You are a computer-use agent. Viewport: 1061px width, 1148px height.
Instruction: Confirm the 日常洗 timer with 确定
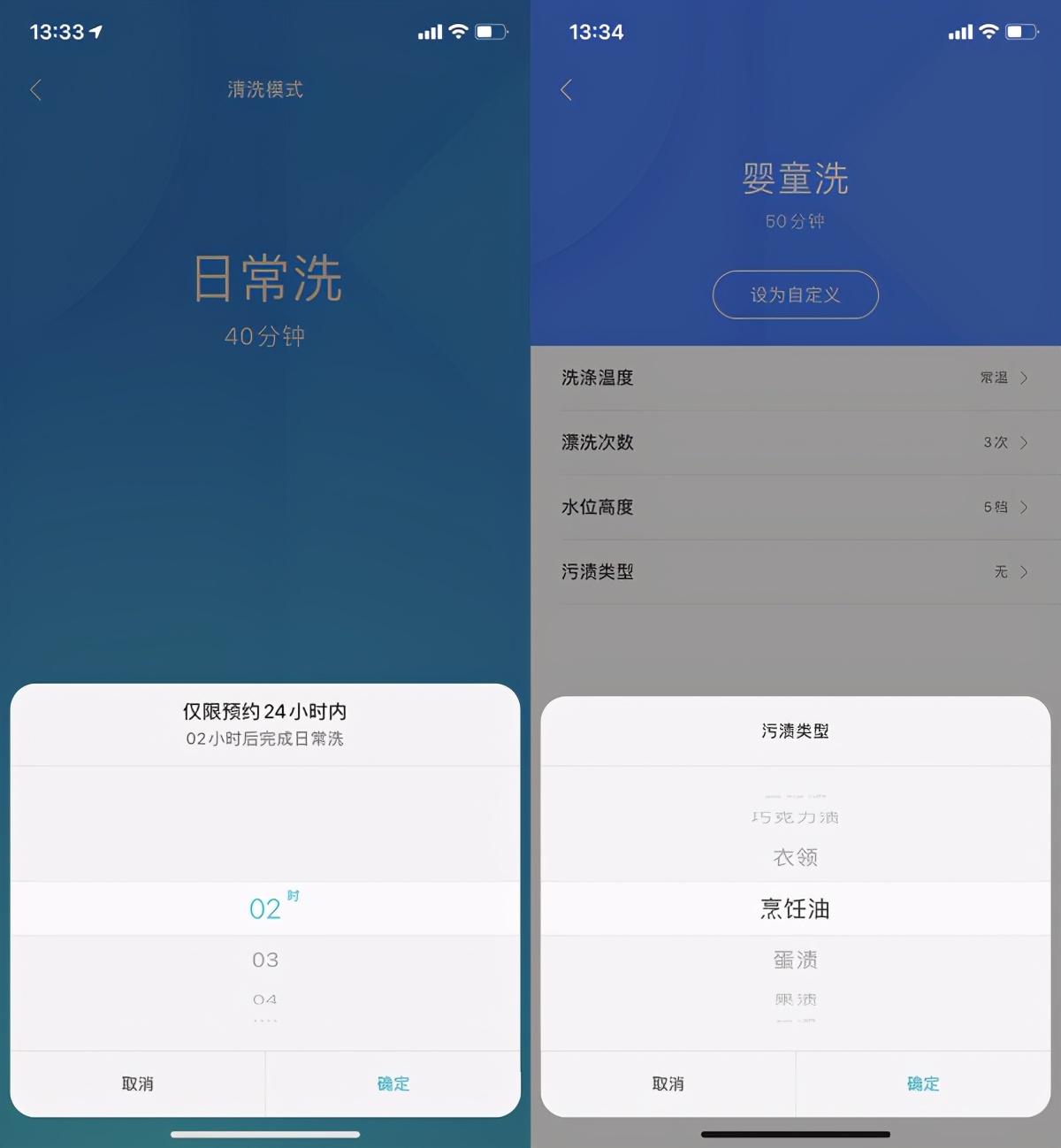pos(392,1083)
